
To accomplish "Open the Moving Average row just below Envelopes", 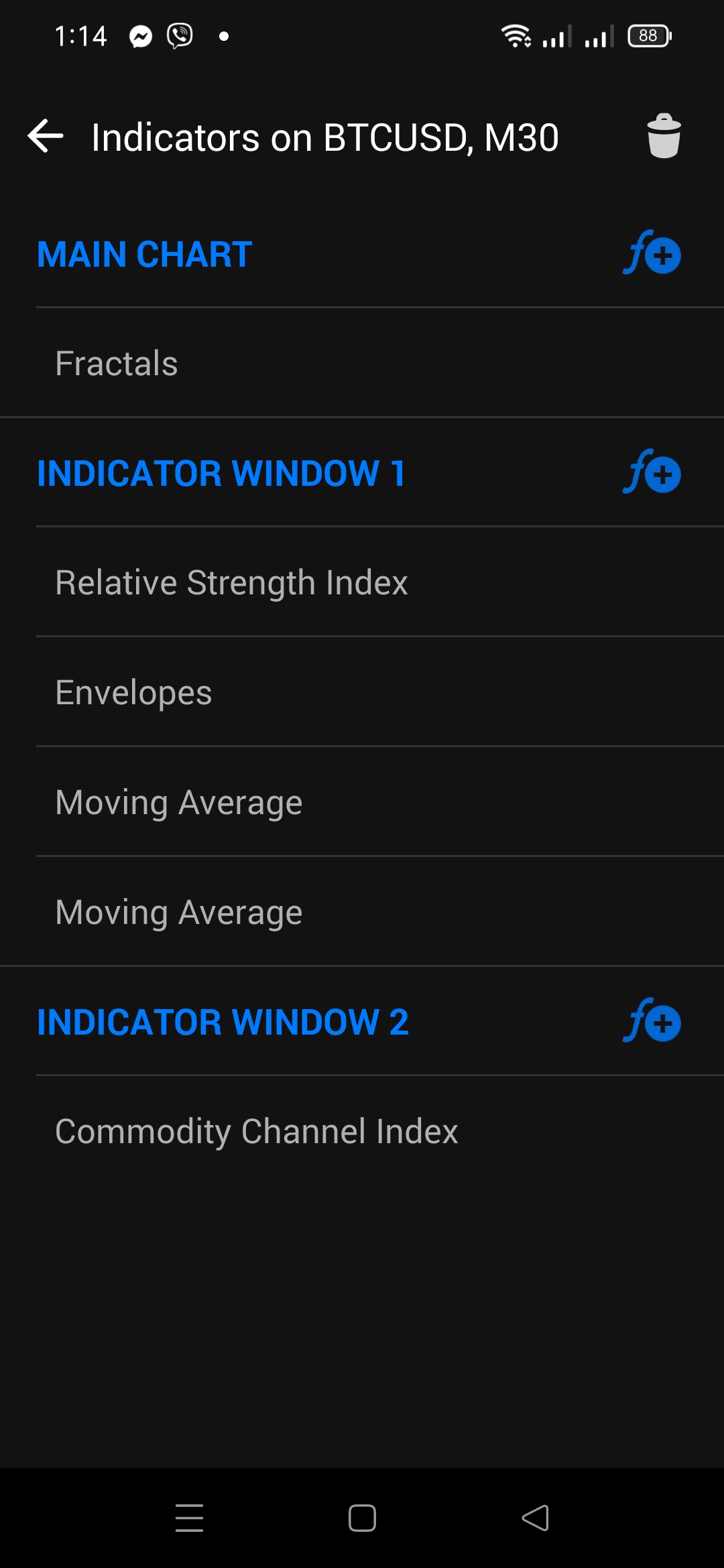I will (x=362, y=801).
